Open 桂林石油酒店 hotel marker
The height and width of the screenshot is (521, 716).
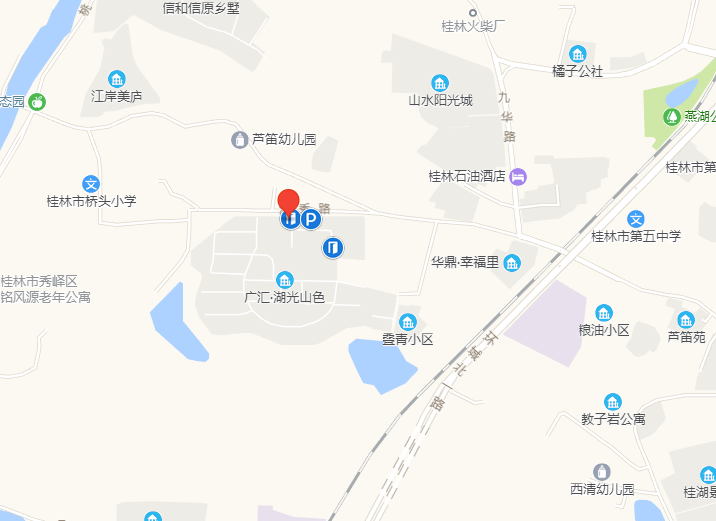point(518,177)
